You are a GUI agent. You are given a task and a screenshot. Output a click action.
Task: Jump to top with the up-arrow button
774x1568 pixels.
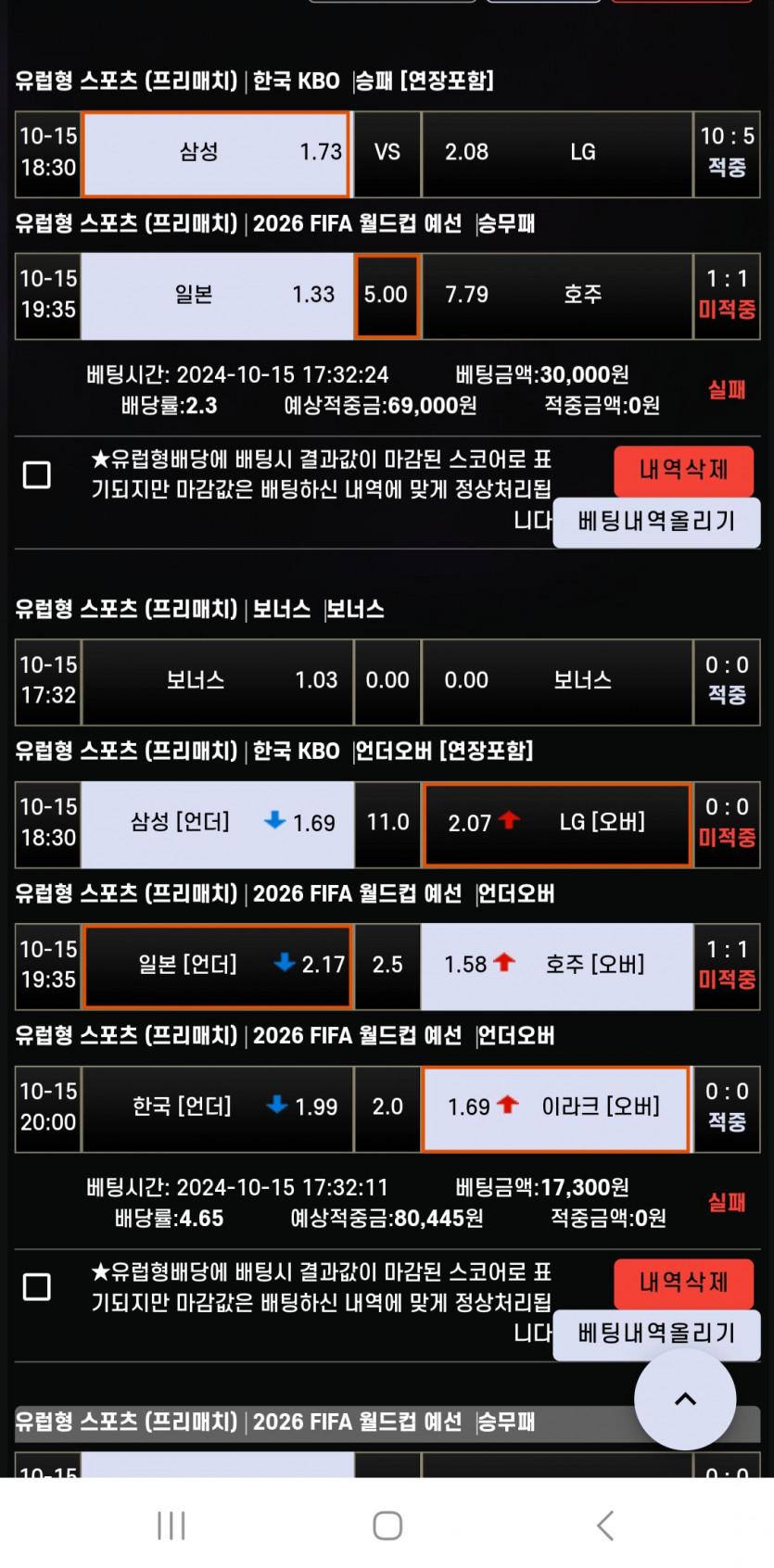pyautogui.click(x=685, y=1399)
